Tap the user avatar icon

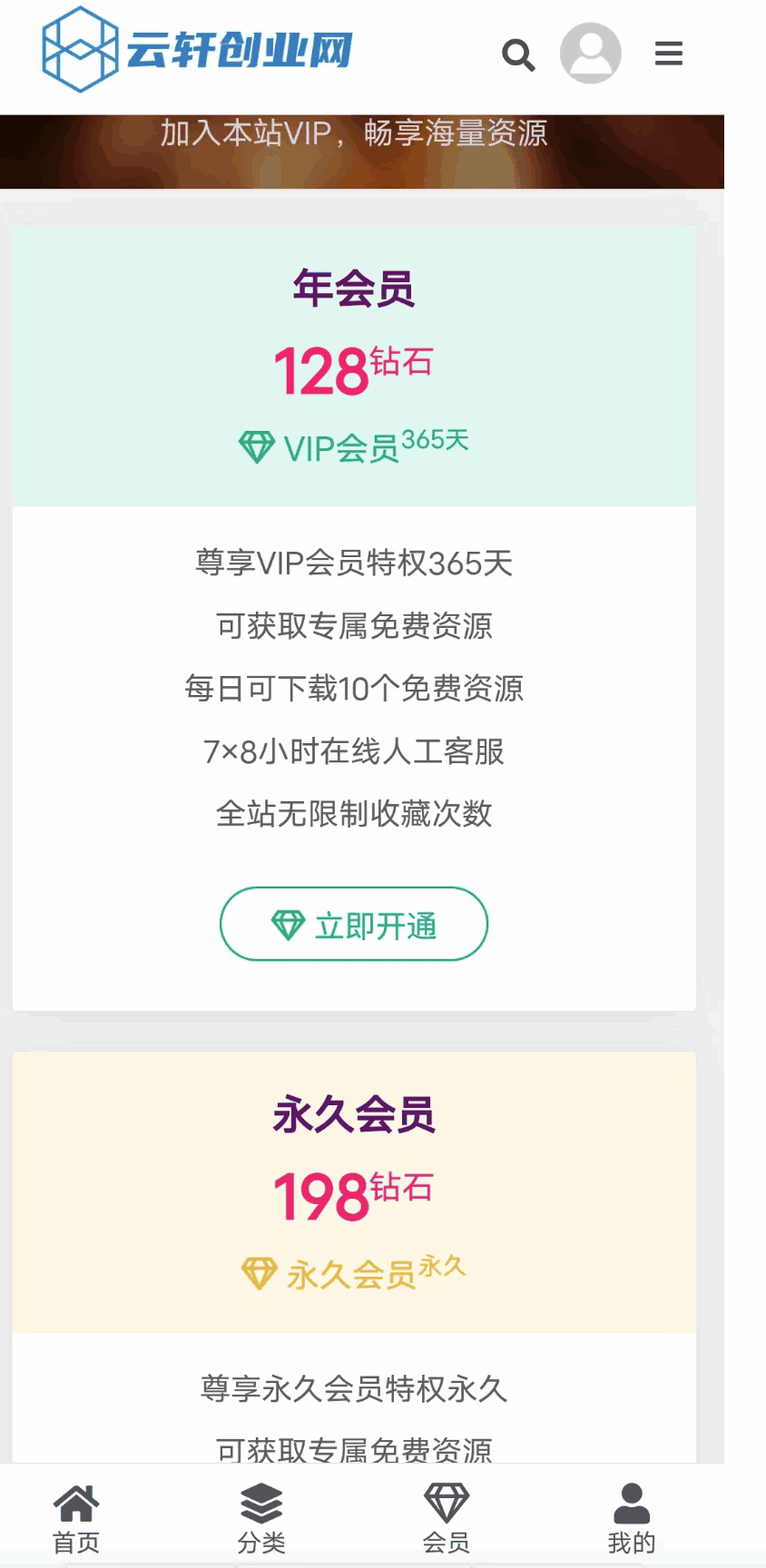click(x=591, y=54)
